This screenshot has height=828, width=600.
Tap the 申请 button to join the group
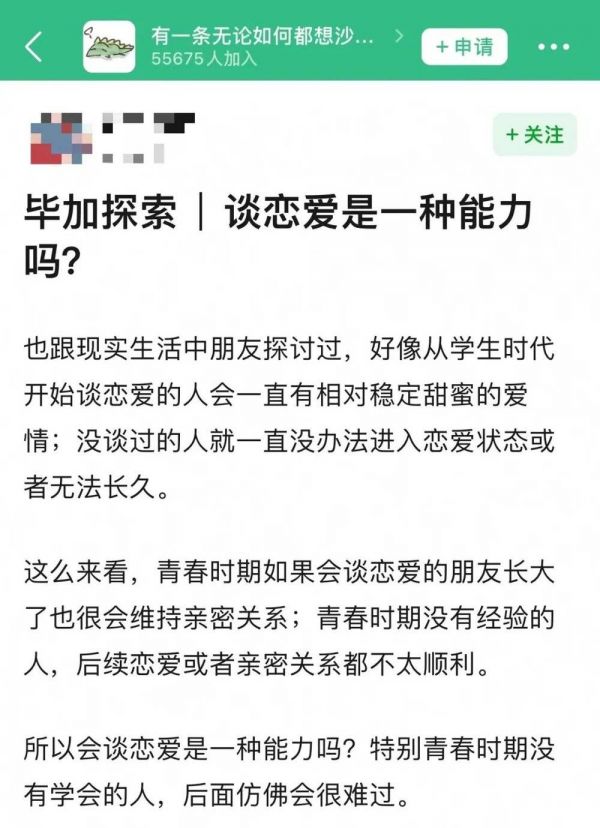464,46
